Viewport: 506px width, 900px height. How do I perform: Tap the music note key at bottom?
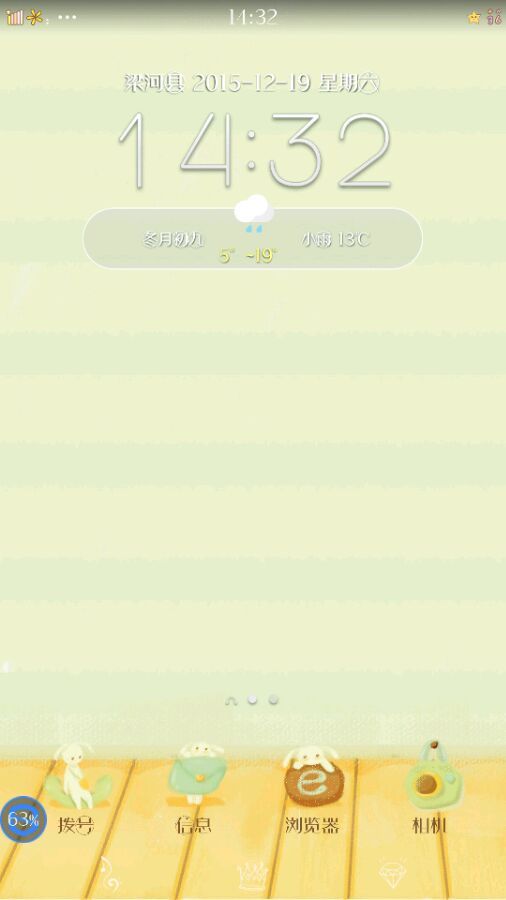109,872
